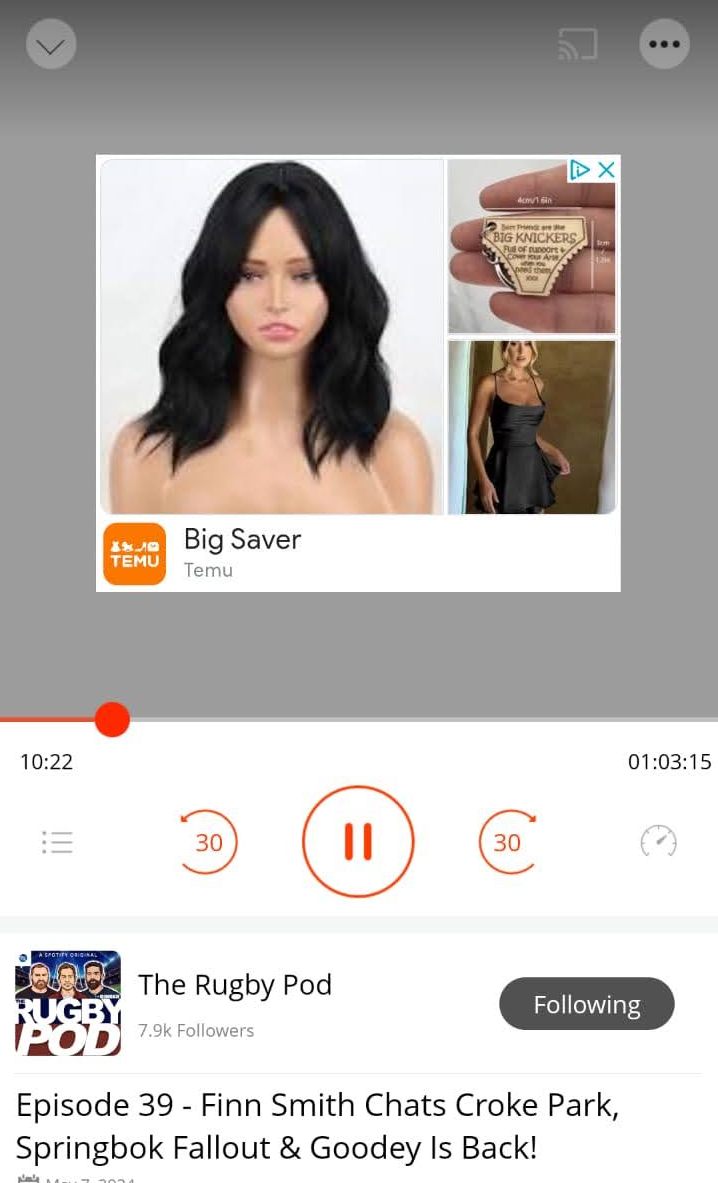Tap the red playback progress knob
718x1183 pixels.
[112, 719]
